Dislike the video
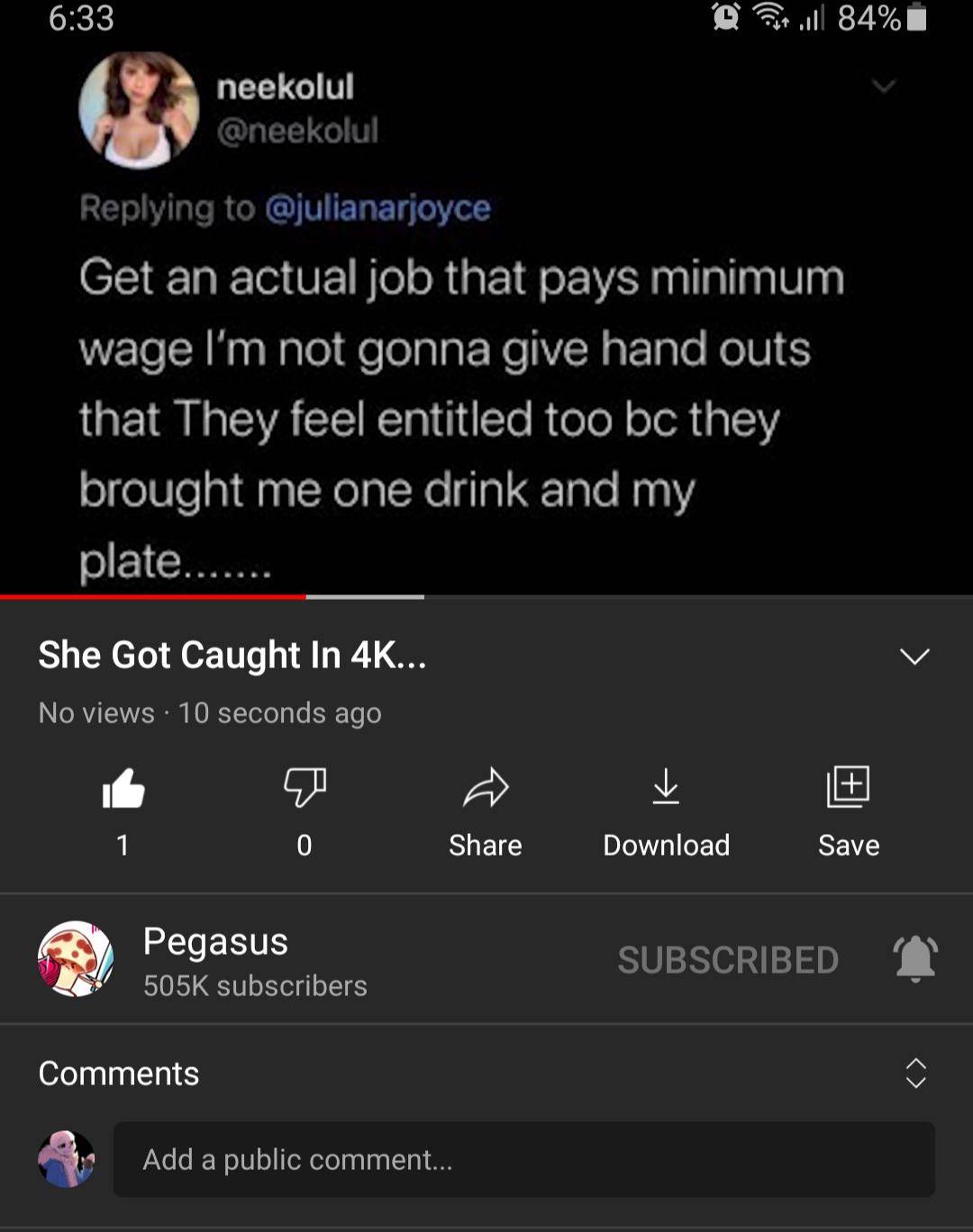The image size is (973, 1232). tap(305, 788)
